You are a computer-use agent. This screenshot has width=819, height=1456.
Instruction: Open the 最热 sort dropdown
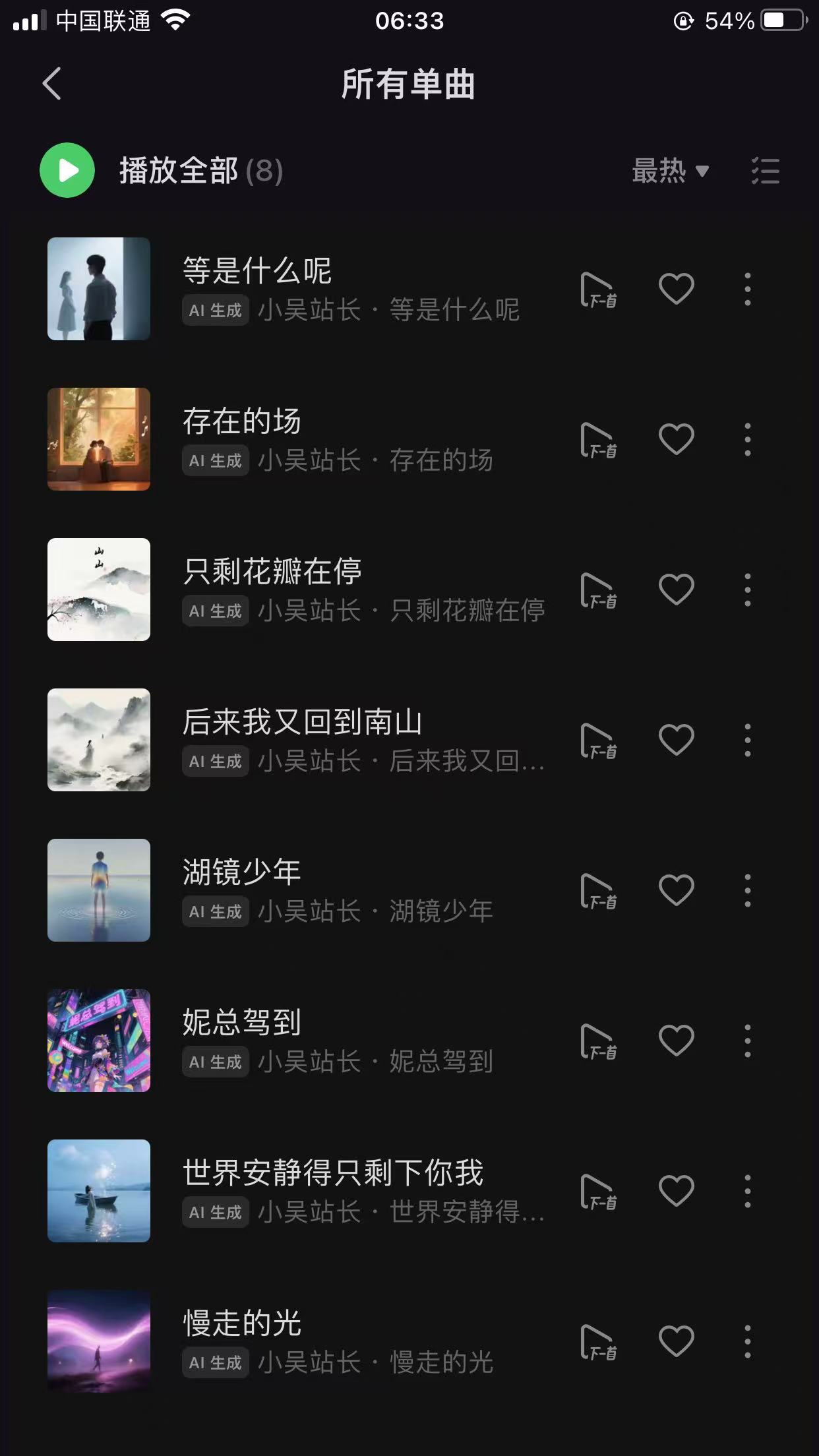click(670, 171)
